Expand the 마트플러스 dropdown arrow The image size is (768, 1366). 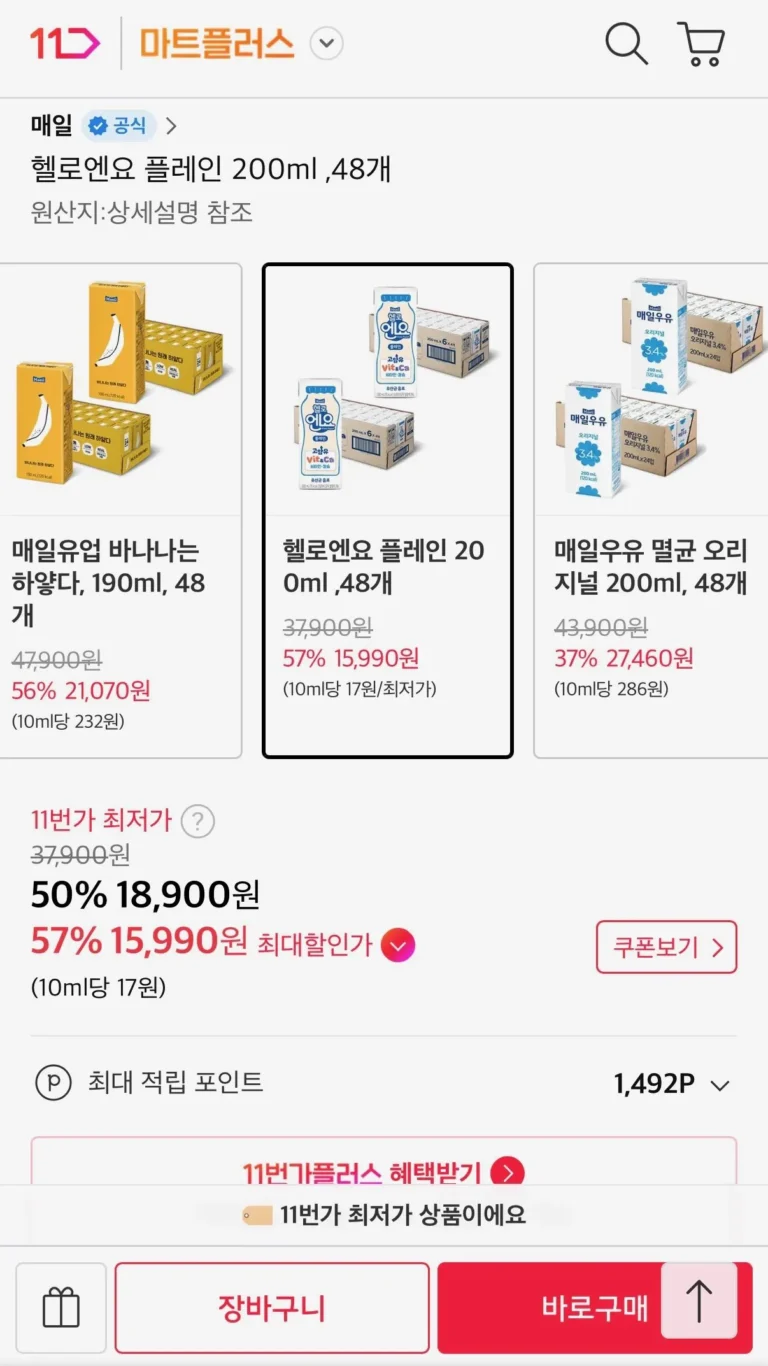[327, 44]
